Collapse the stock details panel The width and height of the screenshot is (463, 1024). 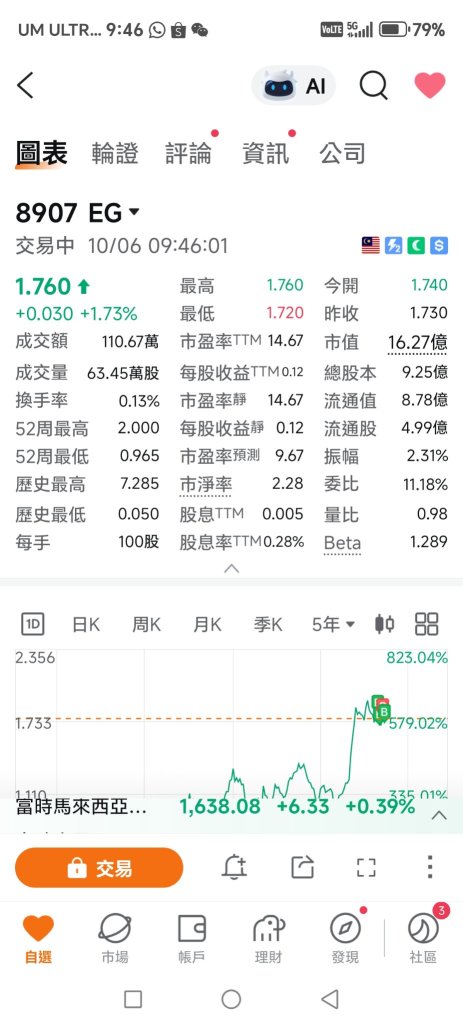point(231,568)
